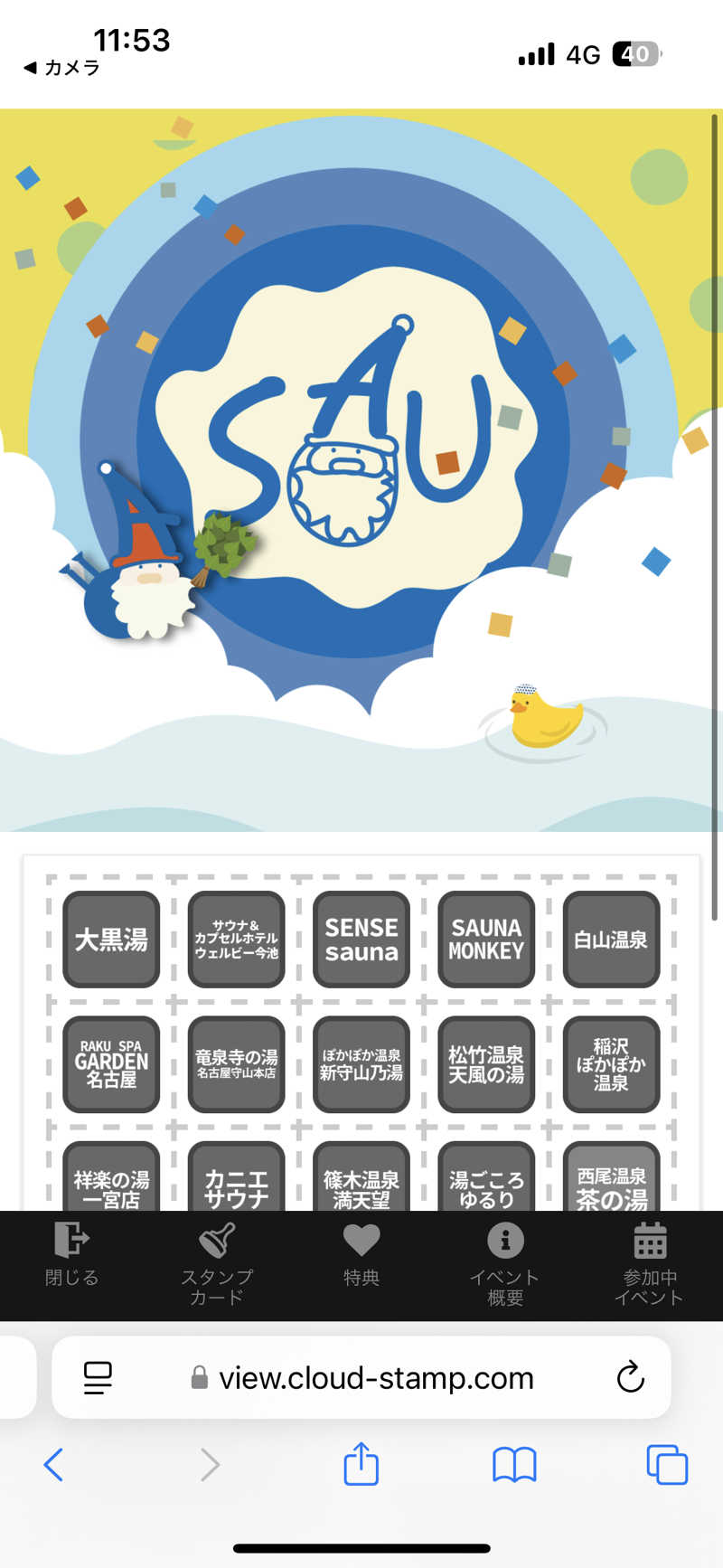Screen dimensions: 723x1568
Task: Open the ぽかぽか温泉 新守山乃湯 tile
Action: [x=361, y=1064]
